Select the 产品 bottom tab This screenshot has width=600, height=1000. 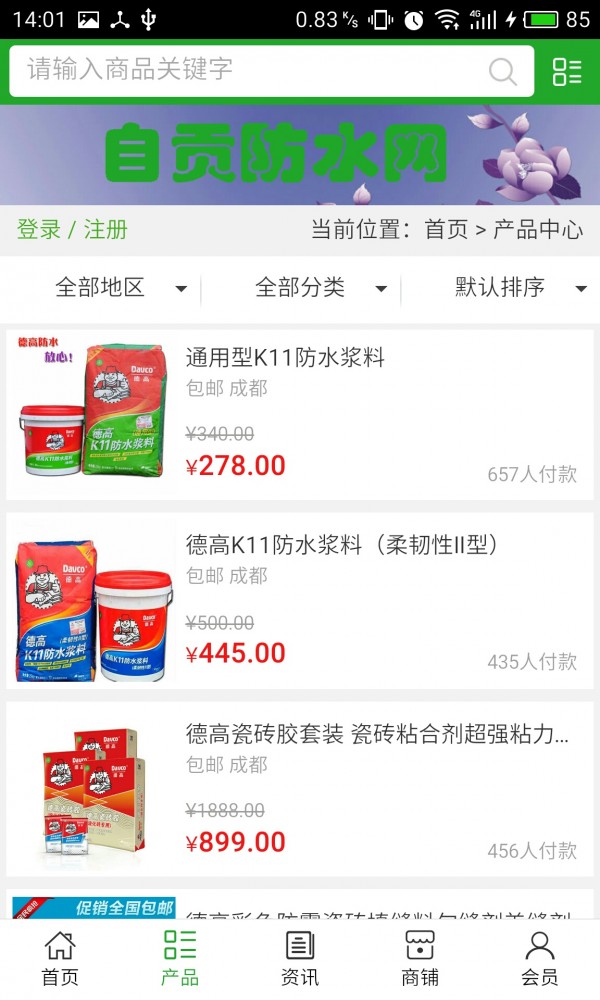point(180,958)
